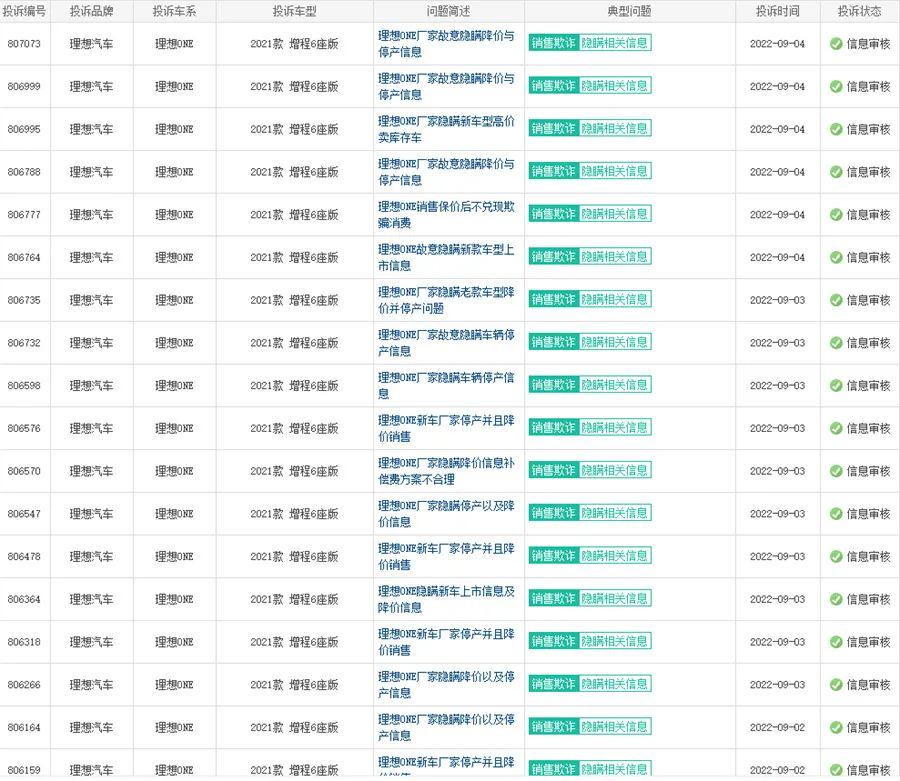Open complaint 806764 about hidden new model launch
Screen dimensions: 900x781
pyautogui.click(x=446, y=257)
